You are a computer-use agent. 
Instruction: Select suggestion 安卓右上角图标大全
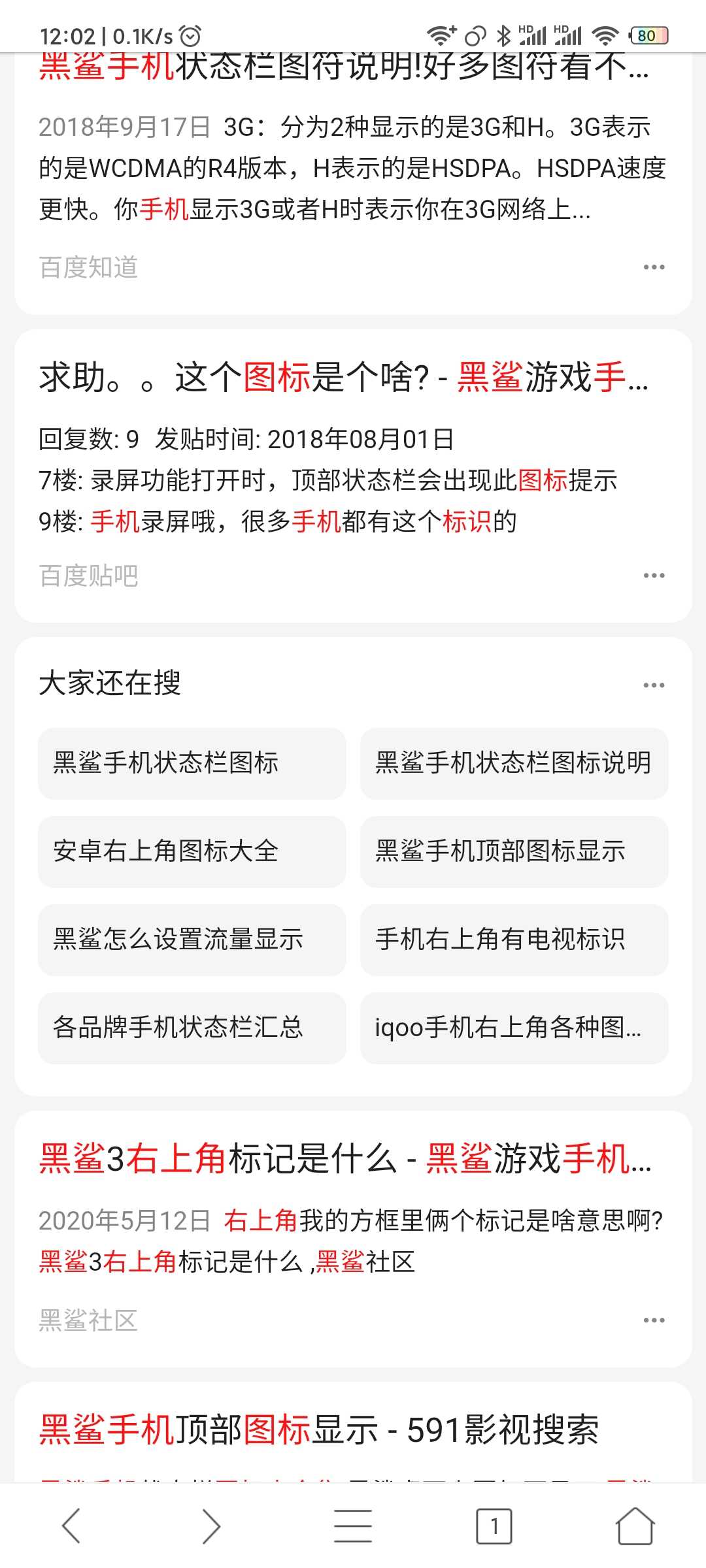[x=192, y=851]
